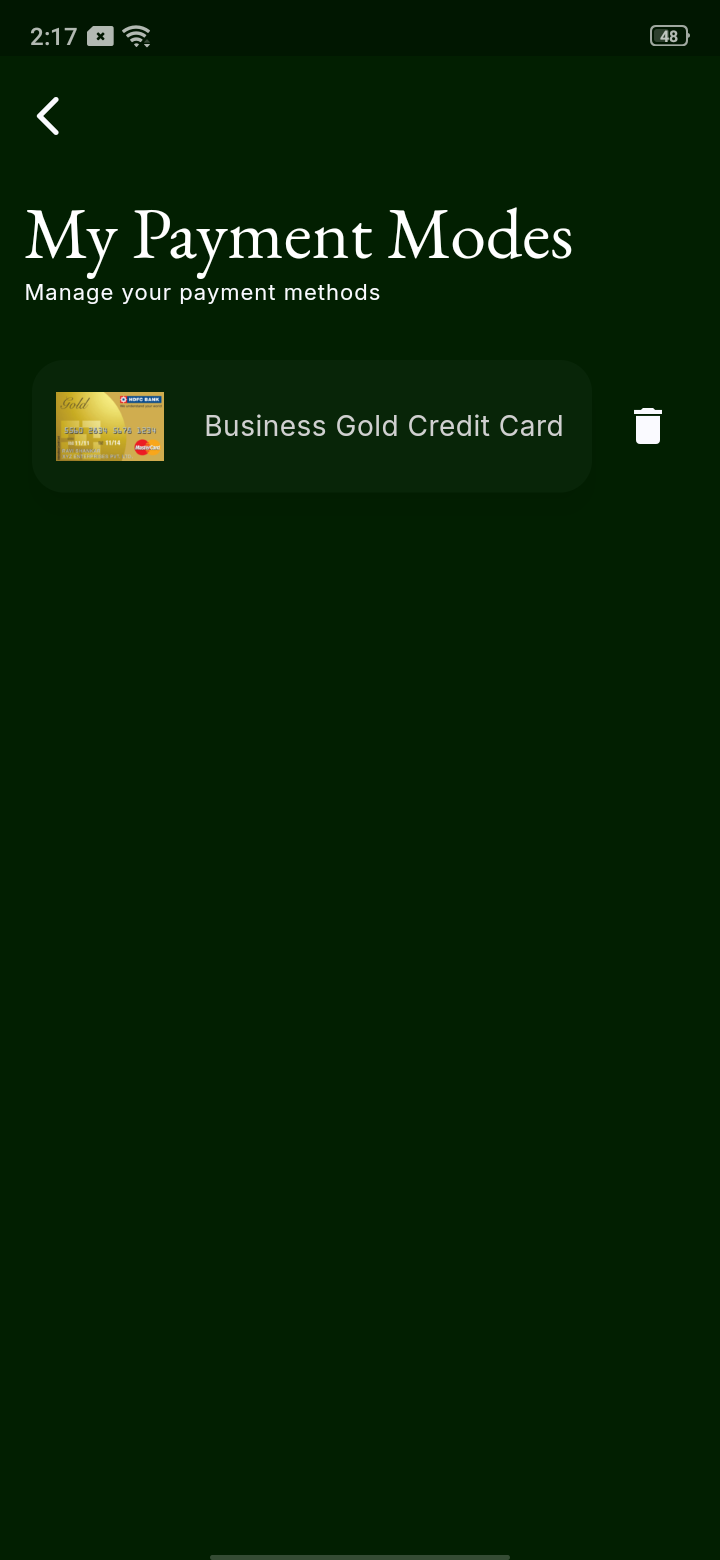Delete the Business Gold Credit Card
The height and width of the screenshot is (1560, 720).
pos(648,426)
